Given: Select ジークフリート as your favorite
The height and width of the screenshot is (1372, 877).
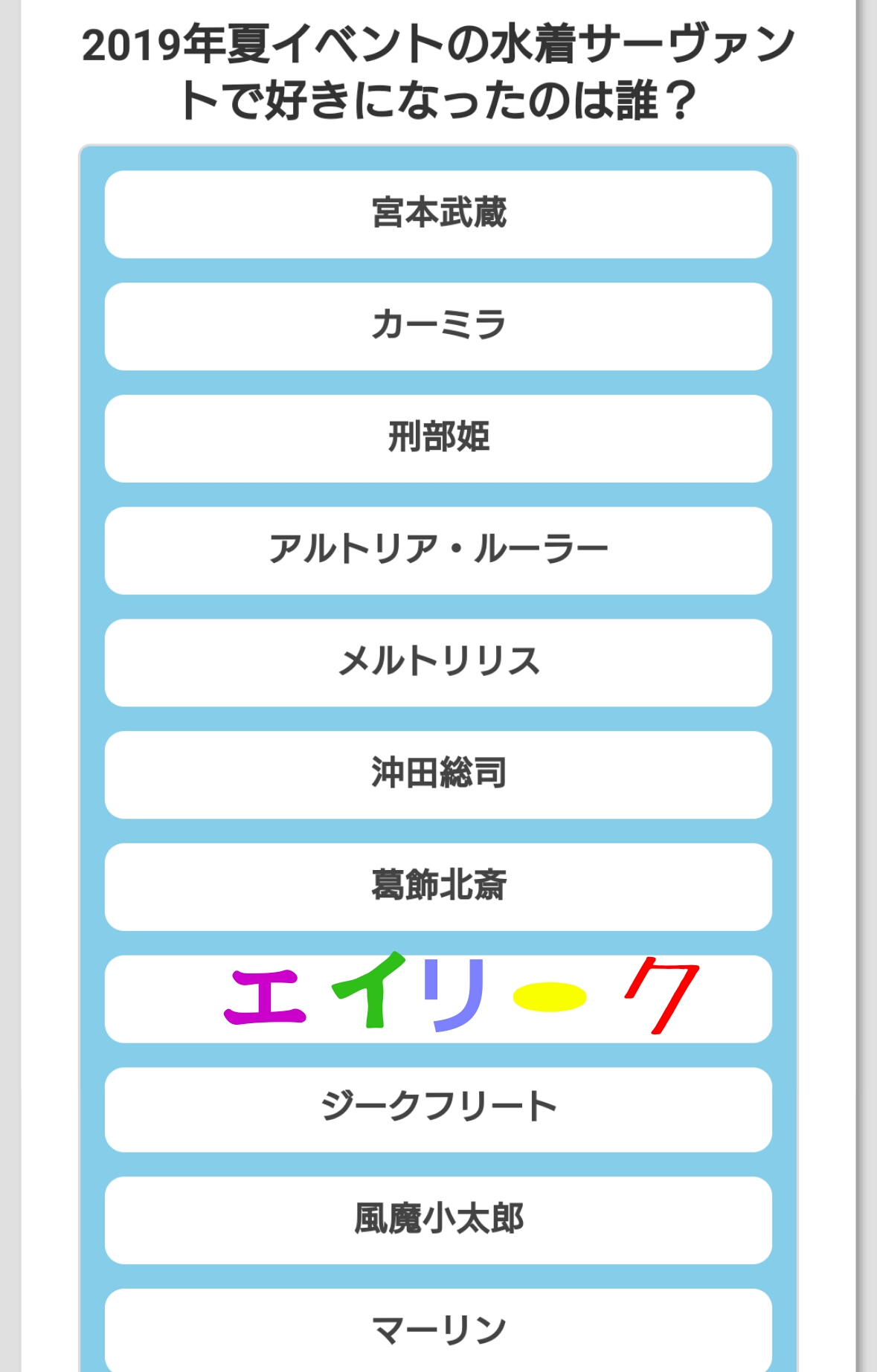Looking at the screenshot, I should coord(438,1109).
